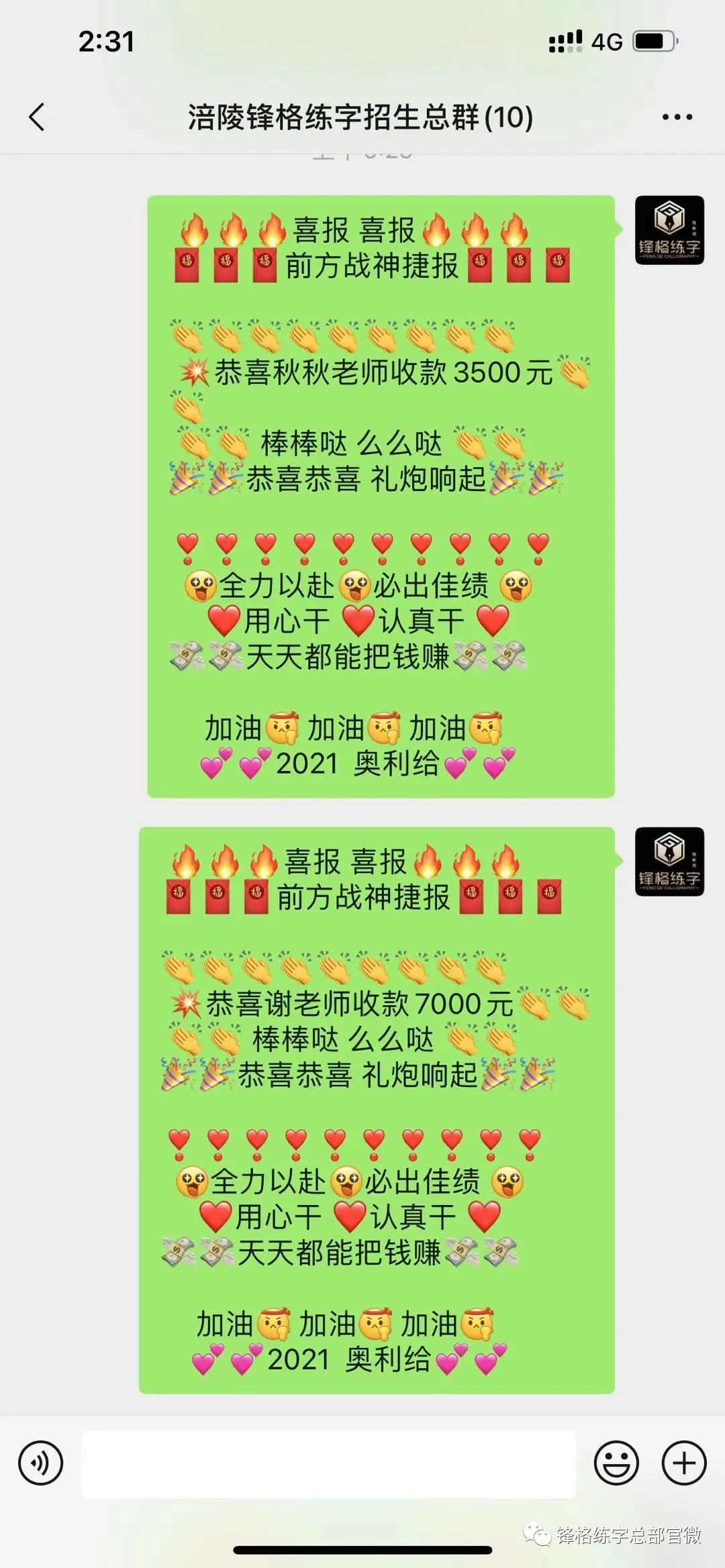Tap sender avatar beside 7000元 message
The image size is (725, 1568).
669,861
